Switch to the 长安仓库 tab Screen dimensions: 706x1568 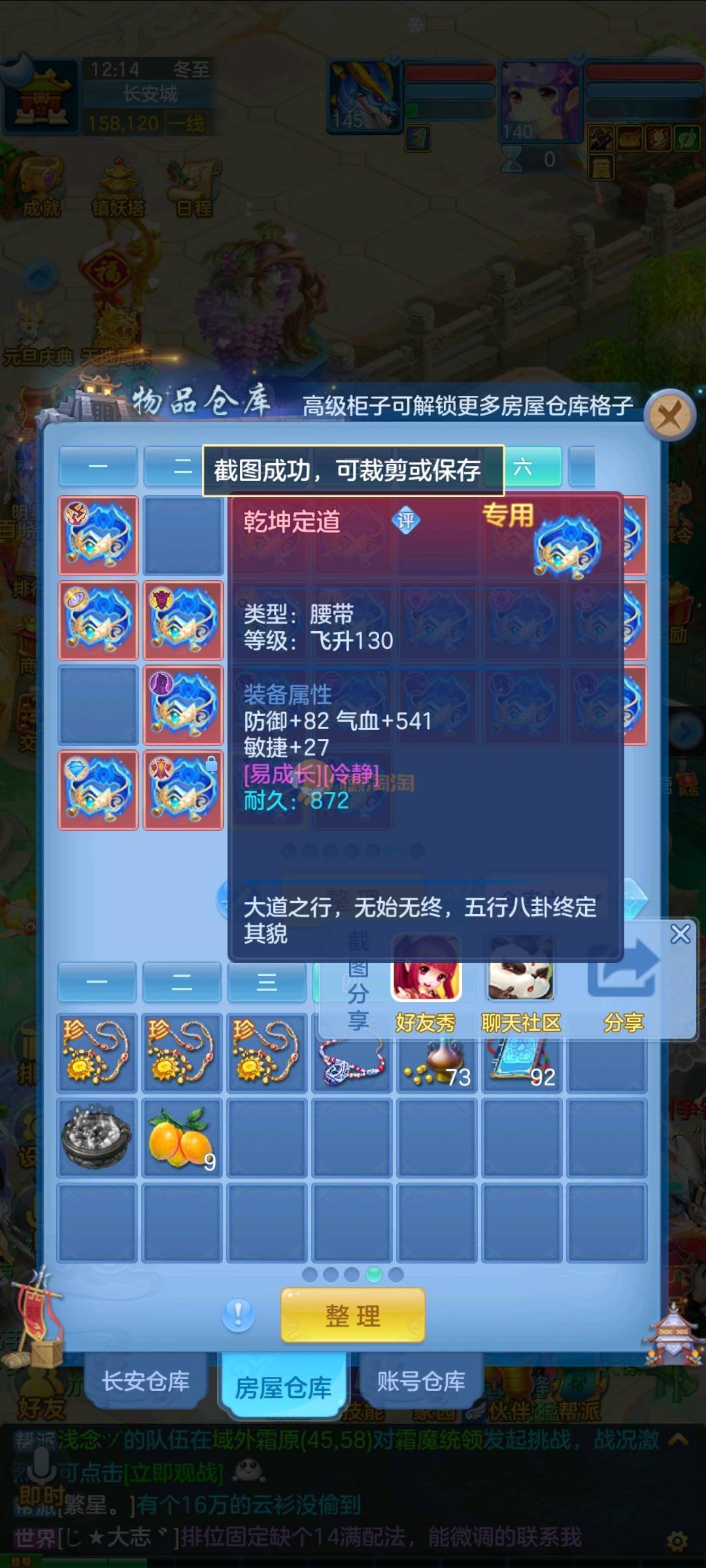[x=146, y=1381]
